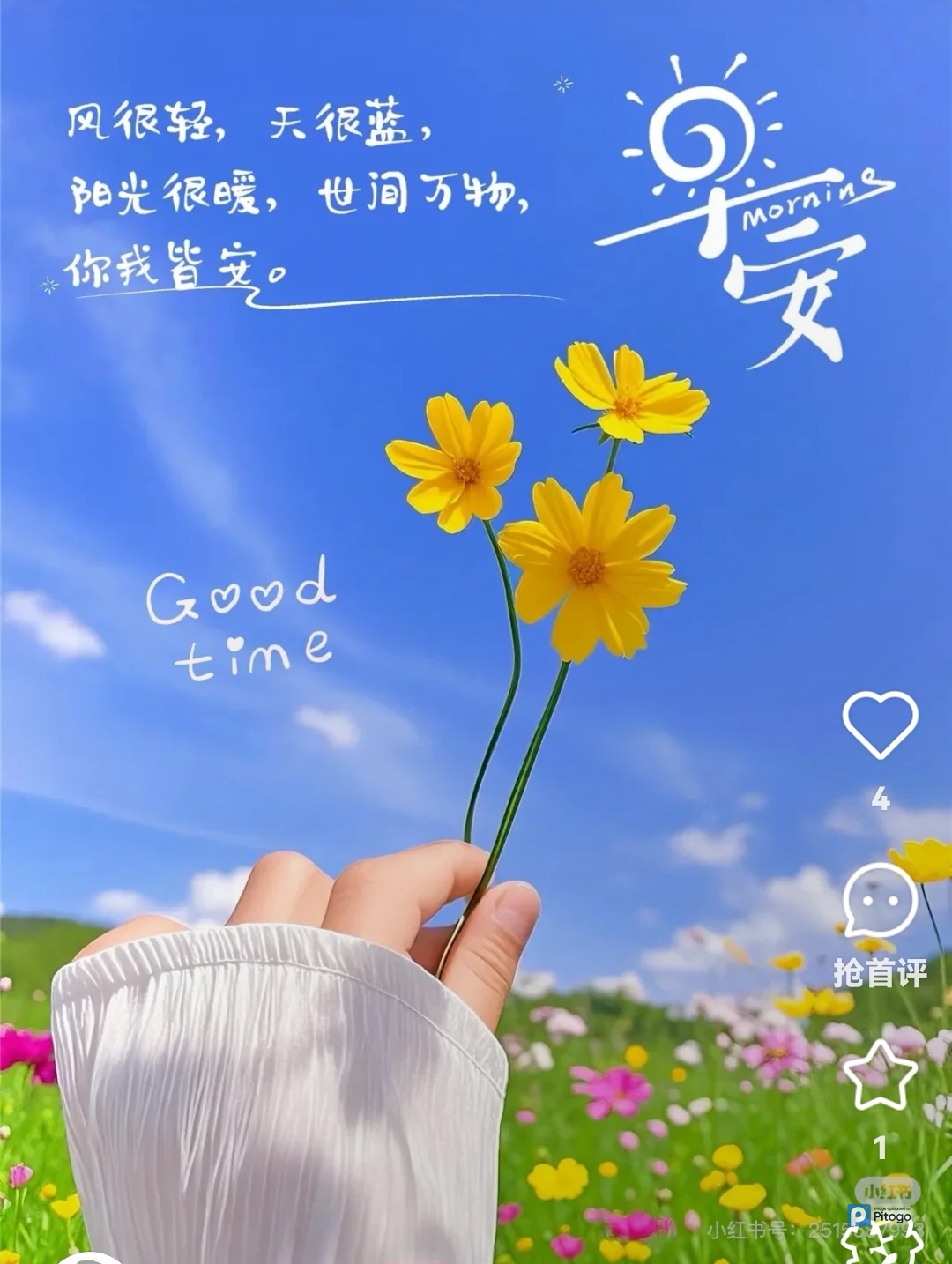Share the post via bottom share icon

(x=880, y=1245)
